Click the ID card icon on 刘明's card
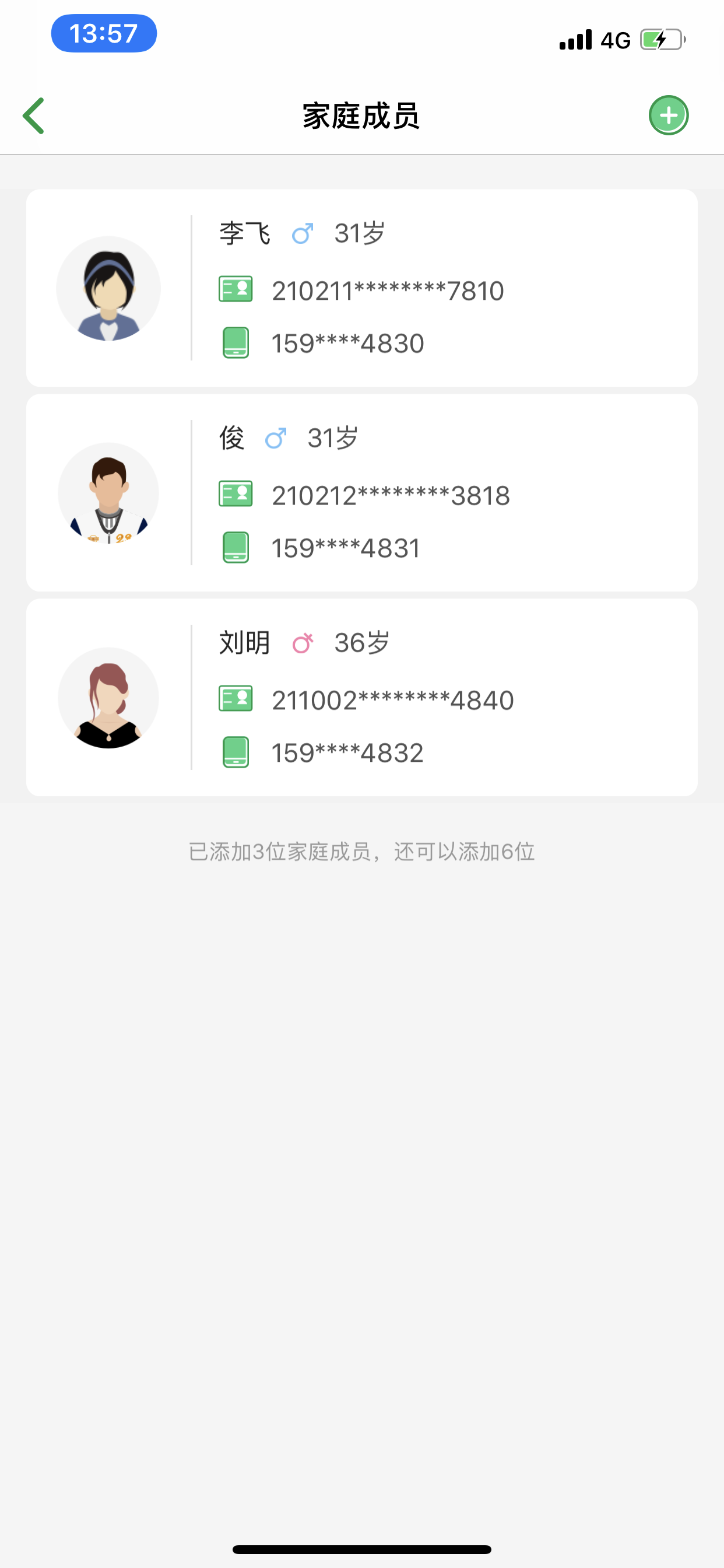 [236, 699]
